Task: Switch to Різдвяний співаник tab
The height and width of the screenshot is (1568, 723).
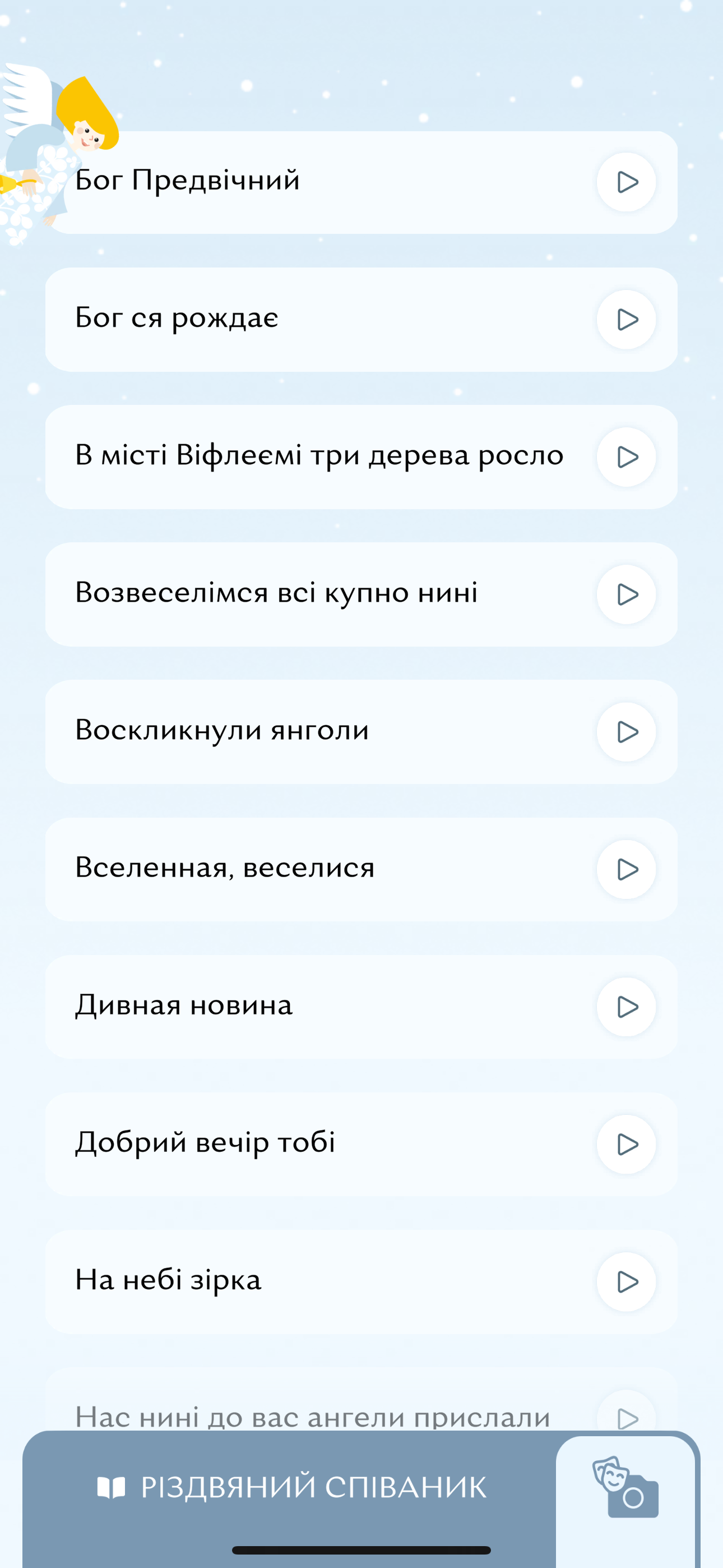Action: click(x=292, y=1487)
